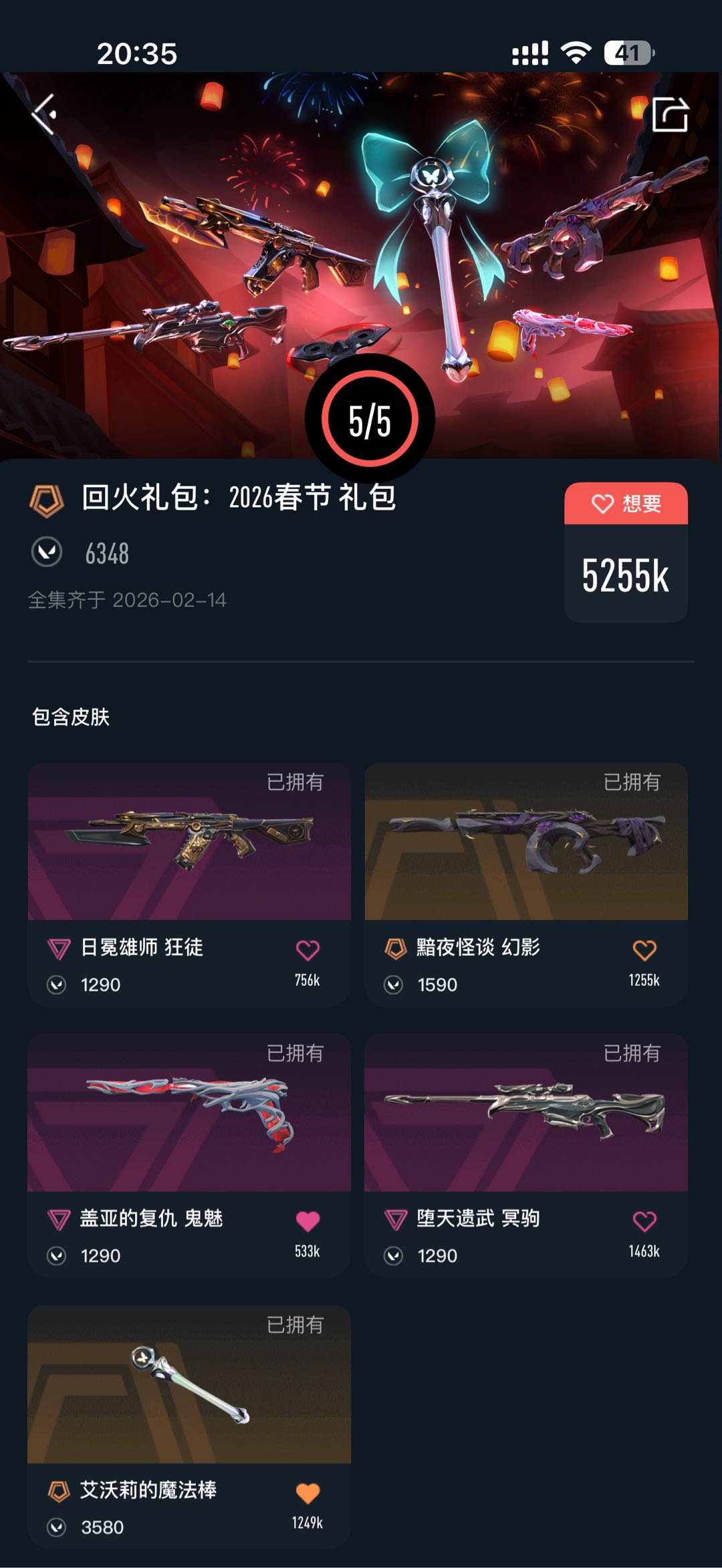Share this 2026春节礼包 bundle page
This screenshot has width=722, height=1568.
tap(670, 114)
